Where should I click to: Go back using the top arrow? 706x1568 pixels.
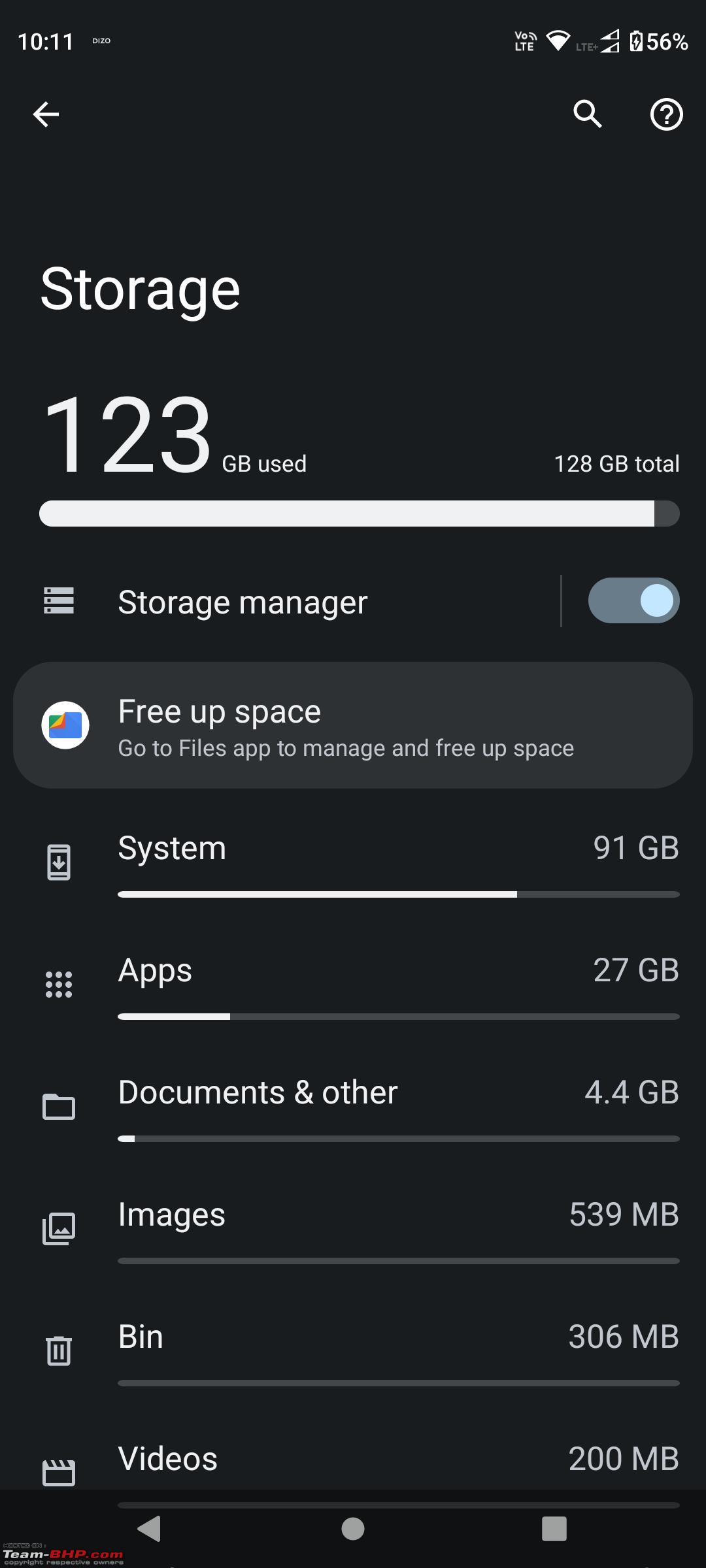(46, 114)
